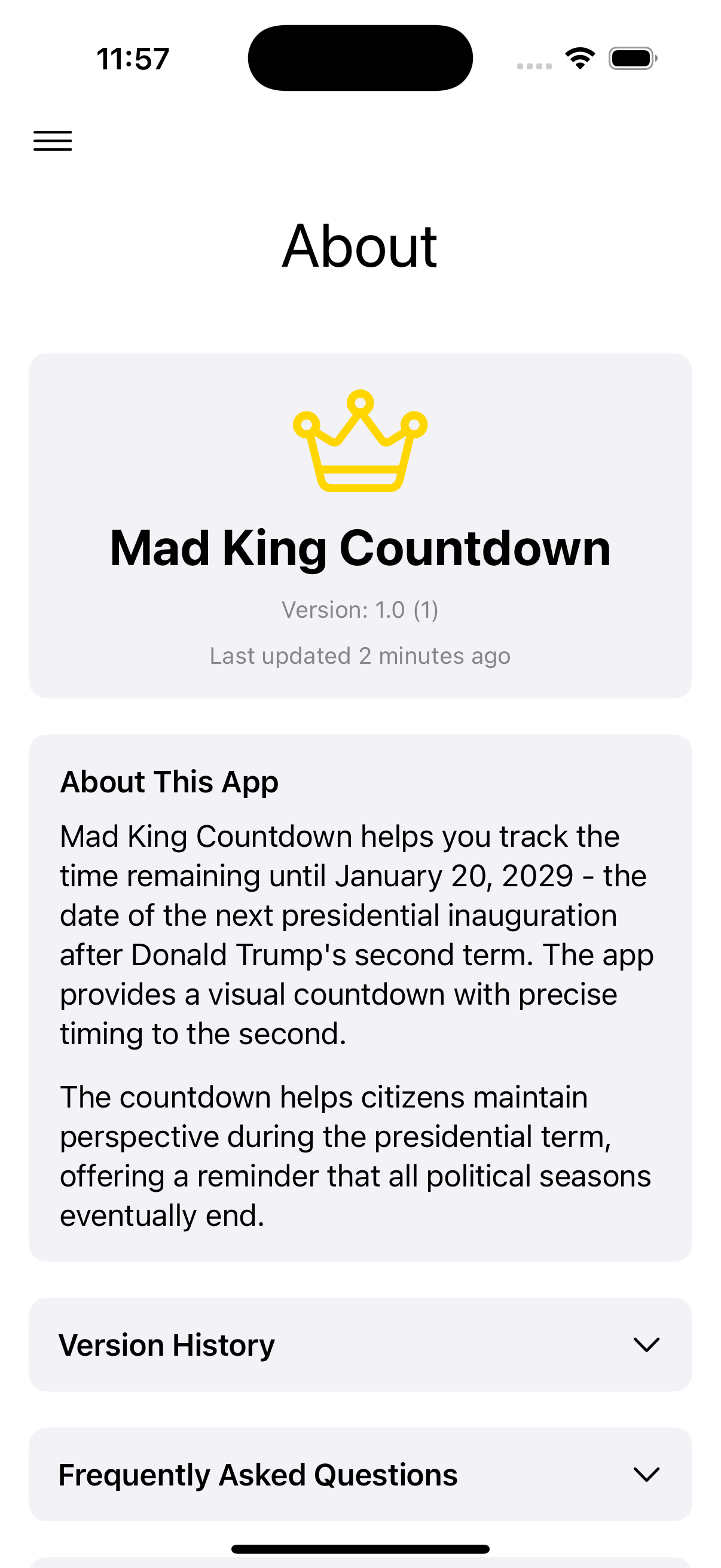This screenshot has width=721, height=1568.
Task: Open the hamburger navigation menu
Action: coord(53,141)
